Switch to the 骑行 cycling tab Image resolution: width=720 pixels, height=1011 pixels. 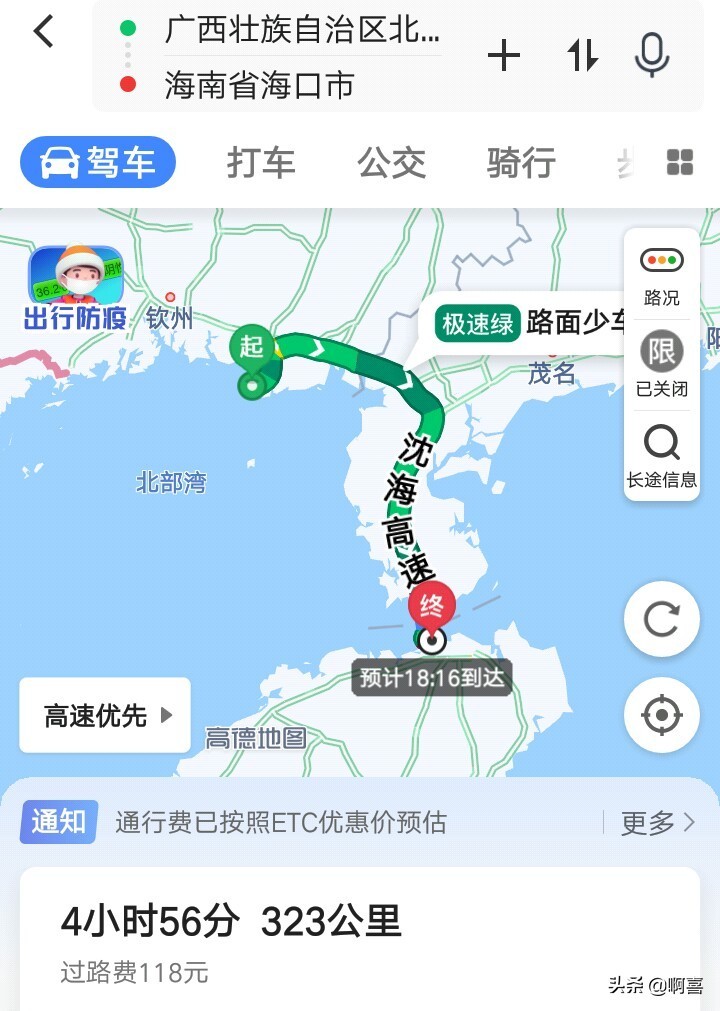coord(521,163)
